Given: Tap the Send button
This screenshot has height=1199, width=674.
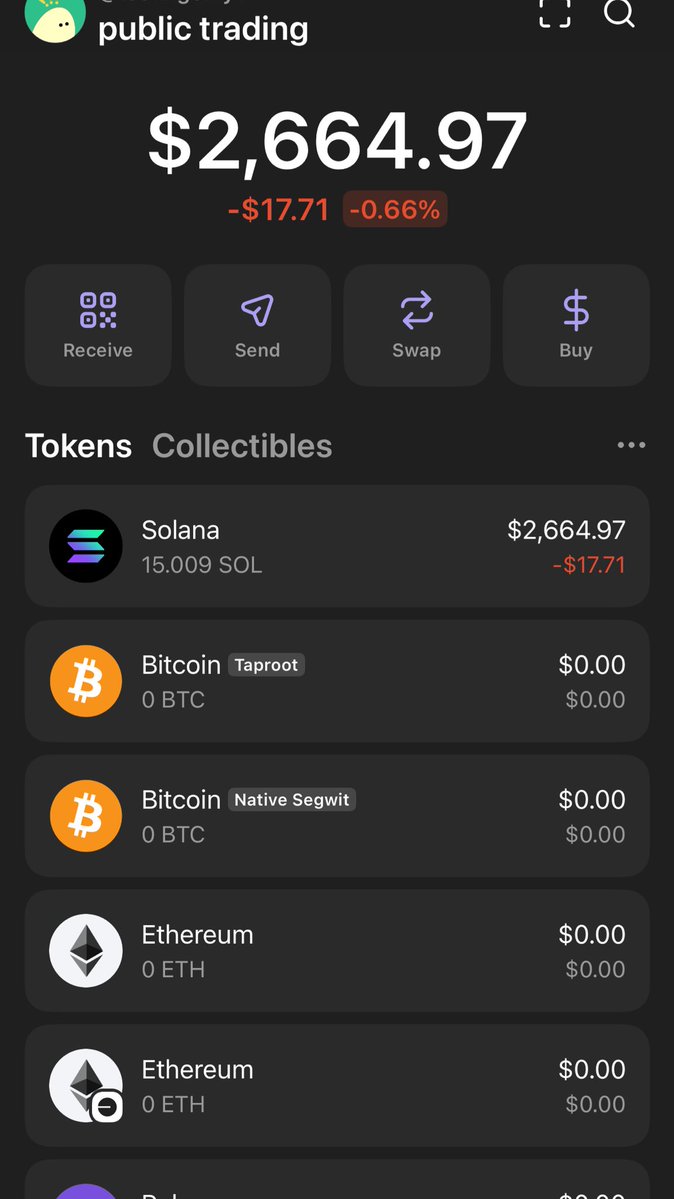Looking at the screenshot, I should point(257,325).
